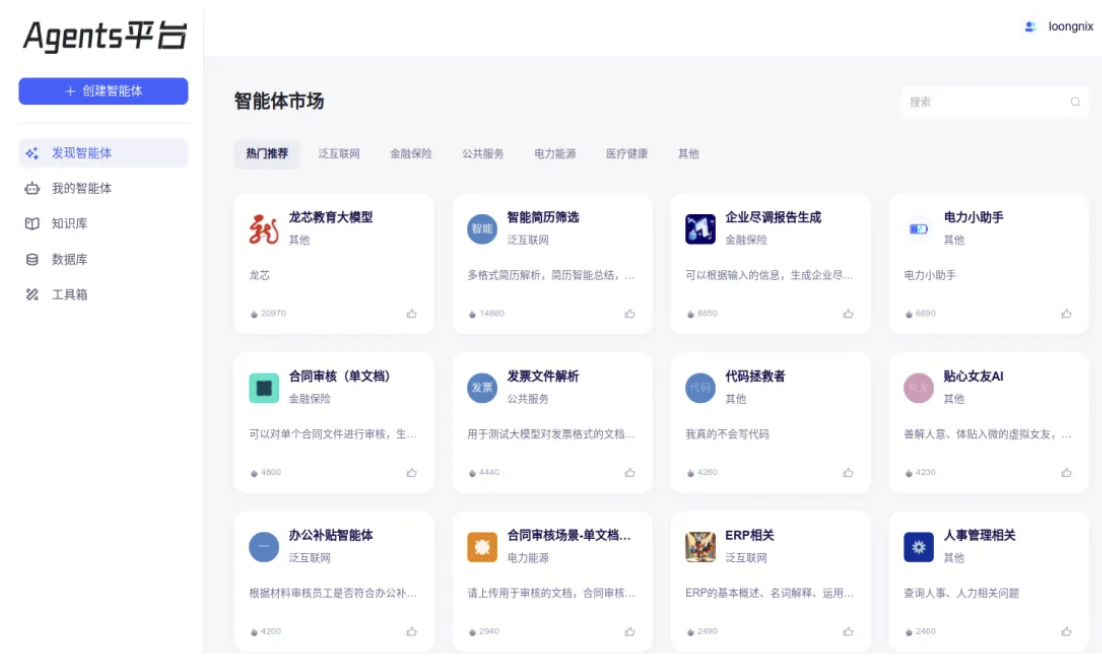Switch to the 医疗健康 tab
The image size is (1102, 656).
pos(627,154)
